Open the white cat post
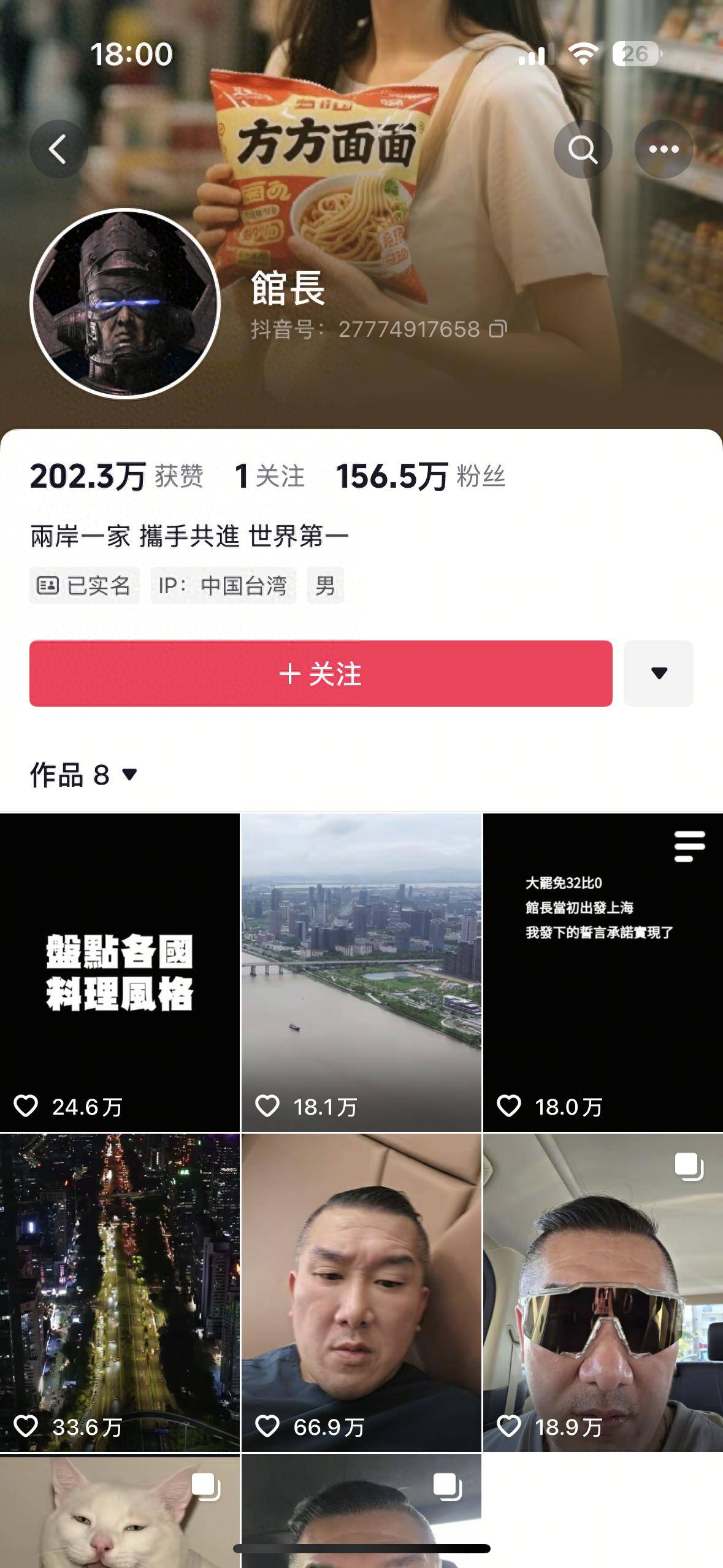 coord(120,1511)
